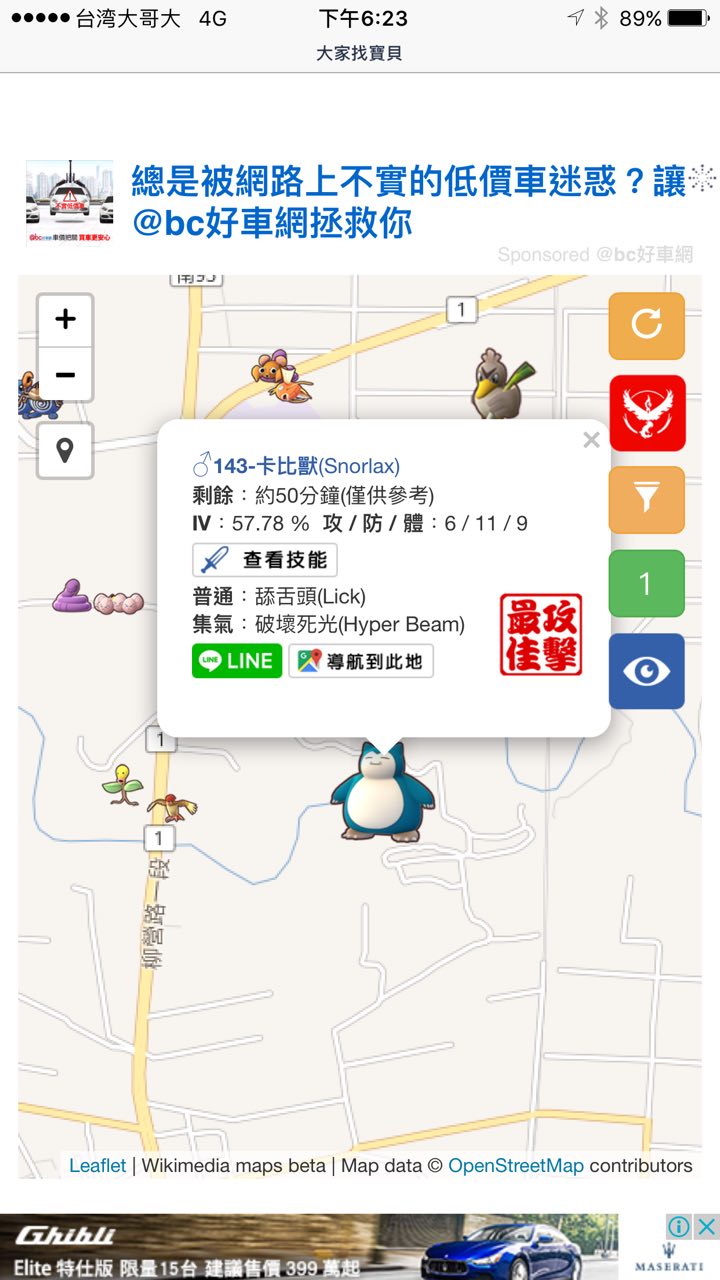Select the Goldeen marker on the map
The height and width of the screenshot is (1280, 720).
tap(280, 377)
